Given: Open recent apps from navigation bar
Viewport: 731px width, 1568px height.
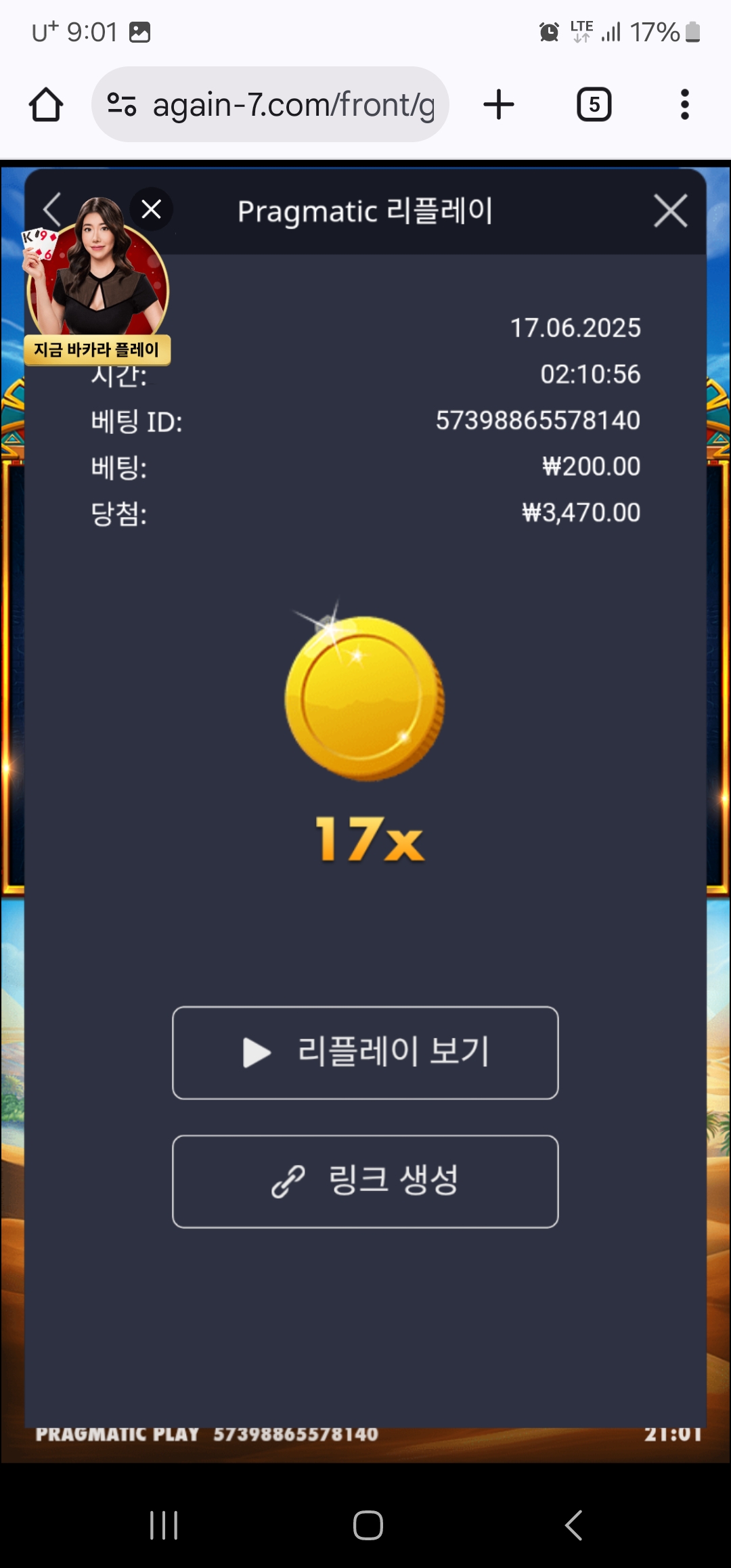Looking at the screenshot, I should click(x=164, y=1525).
